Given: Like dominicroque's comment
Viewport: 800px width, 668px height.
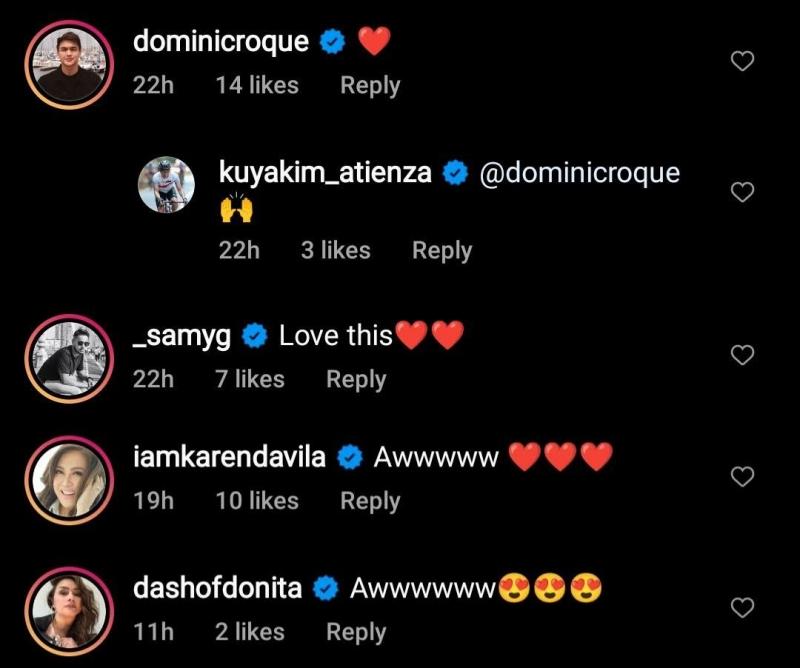Looking at the screenshot, I should tap(742, 62).
